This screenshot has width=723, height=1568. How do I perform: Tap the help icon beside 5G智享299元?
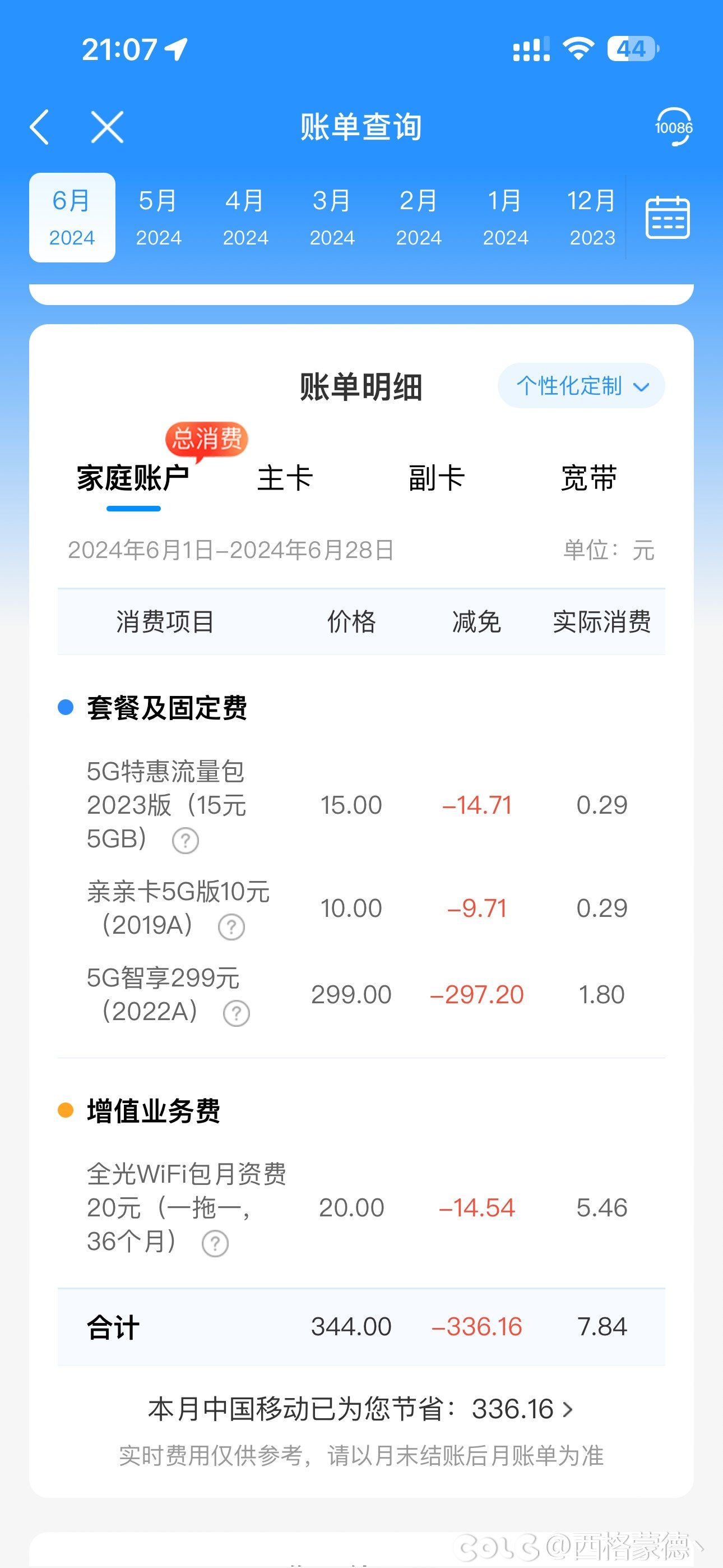pos(236,1013)
